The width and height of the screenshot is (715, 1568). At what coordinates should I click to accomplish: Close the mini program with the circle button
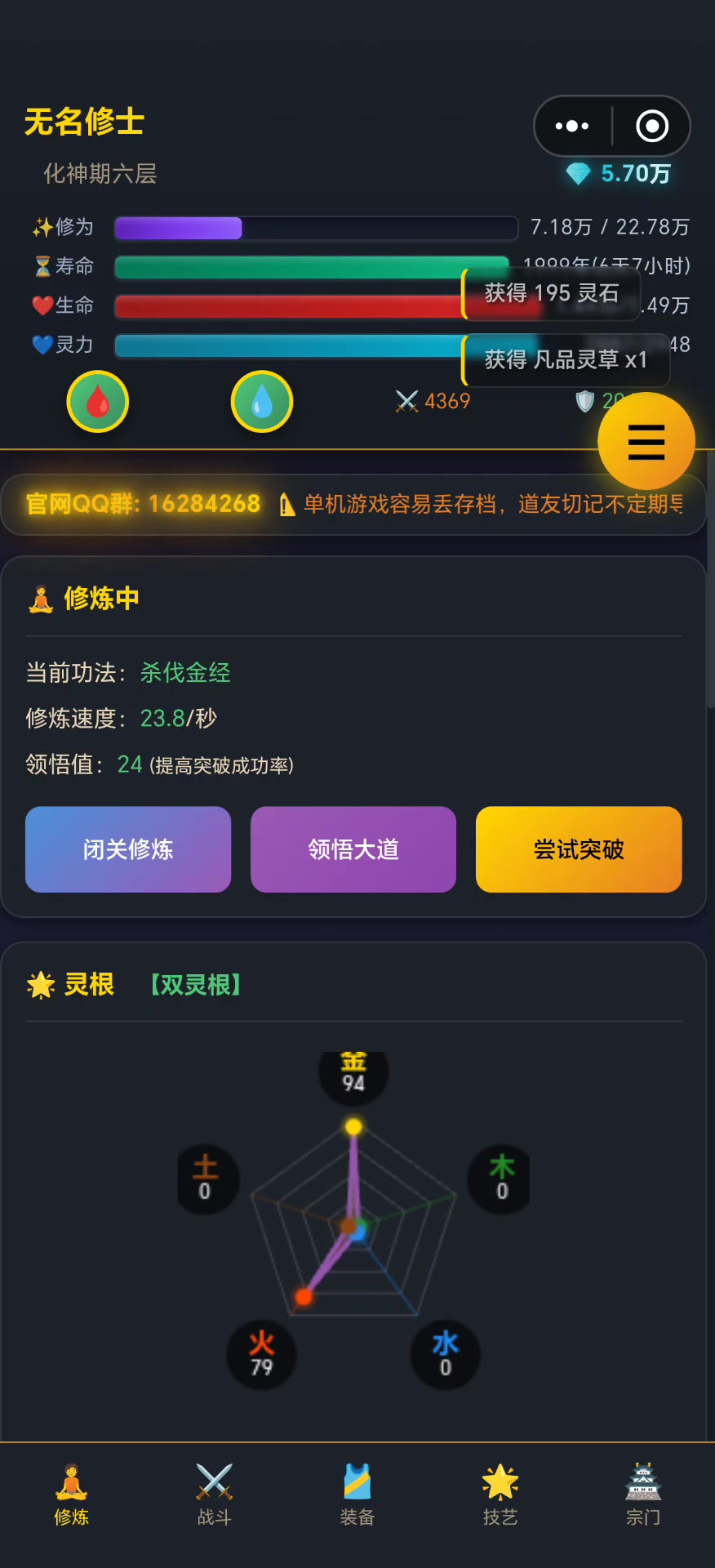(x=652, y=126)
